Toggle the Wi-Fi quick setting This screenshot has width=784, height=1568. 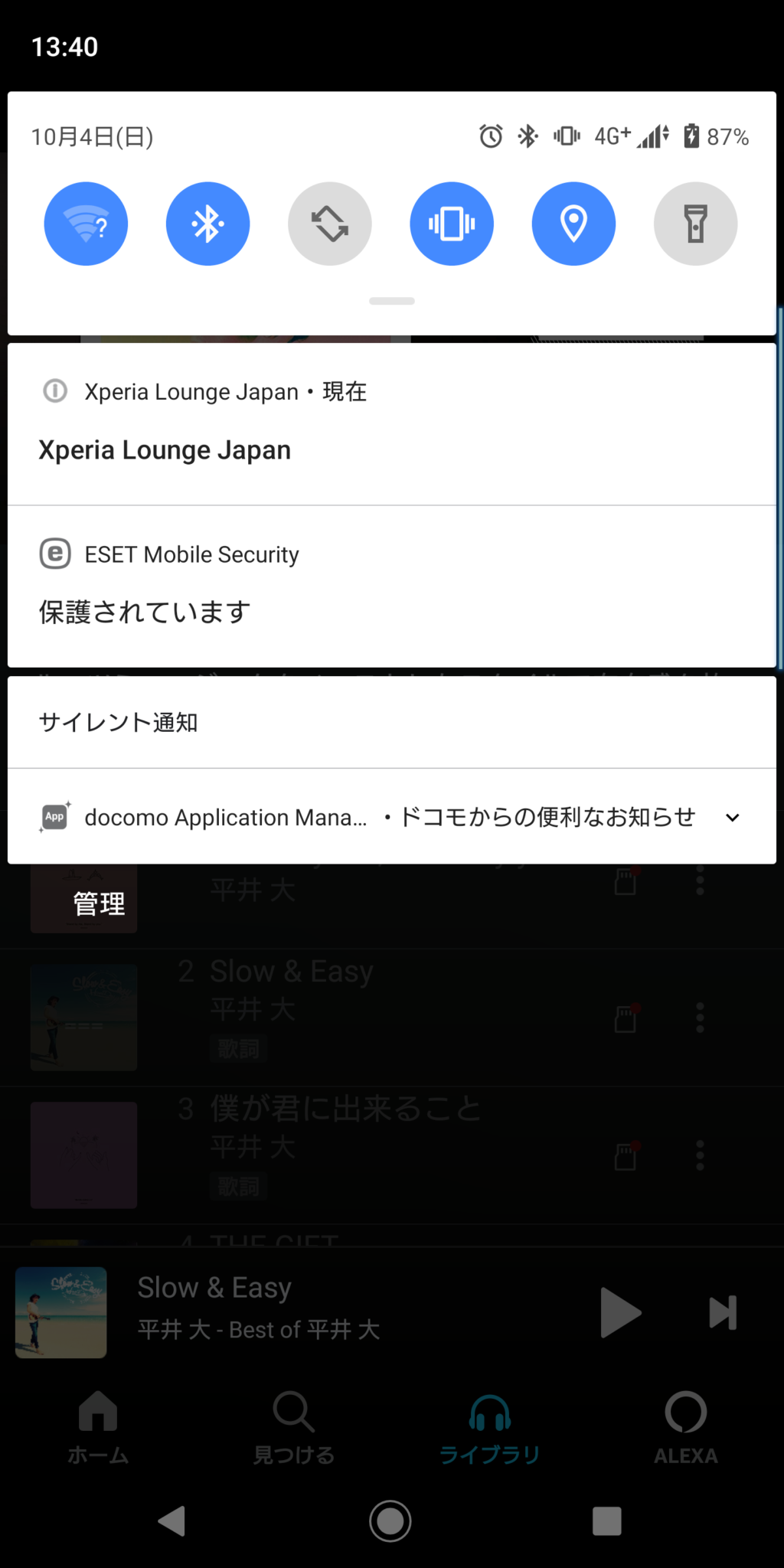[x=86, y=224]
